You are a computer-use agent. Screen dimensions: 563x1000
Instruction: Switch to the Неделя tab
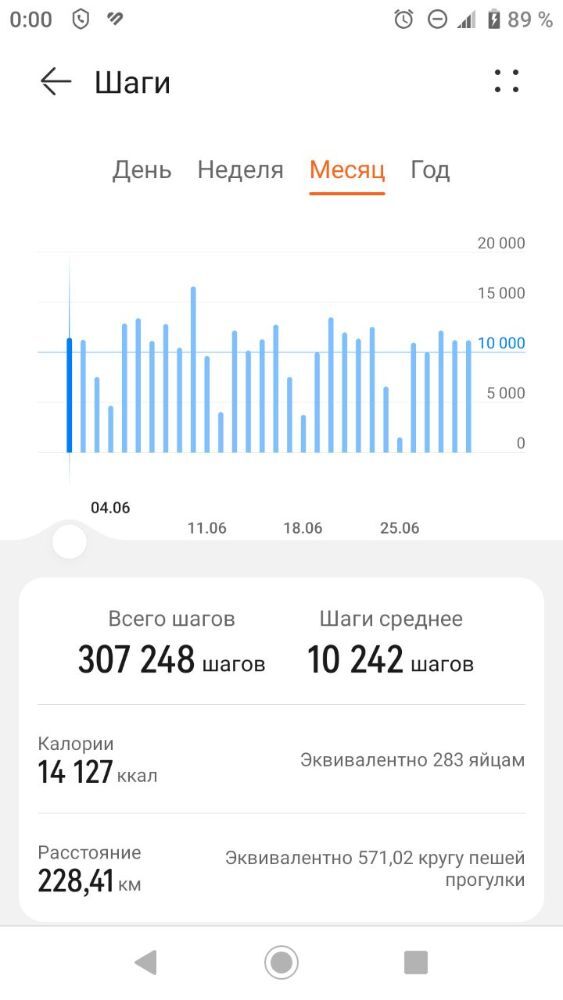[x=240, y=170]
